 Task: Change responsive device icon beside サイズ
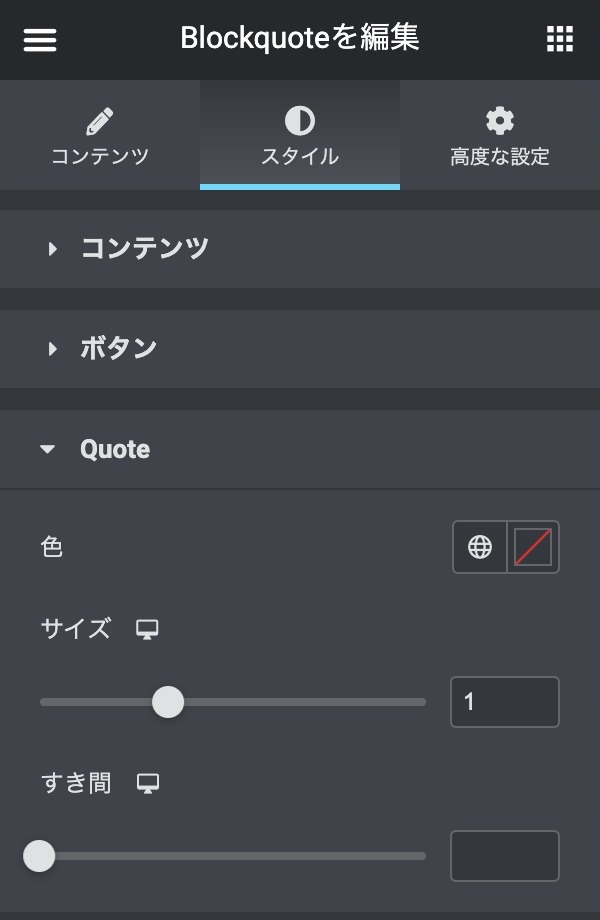pyautogui.click(x=148, y=630)
